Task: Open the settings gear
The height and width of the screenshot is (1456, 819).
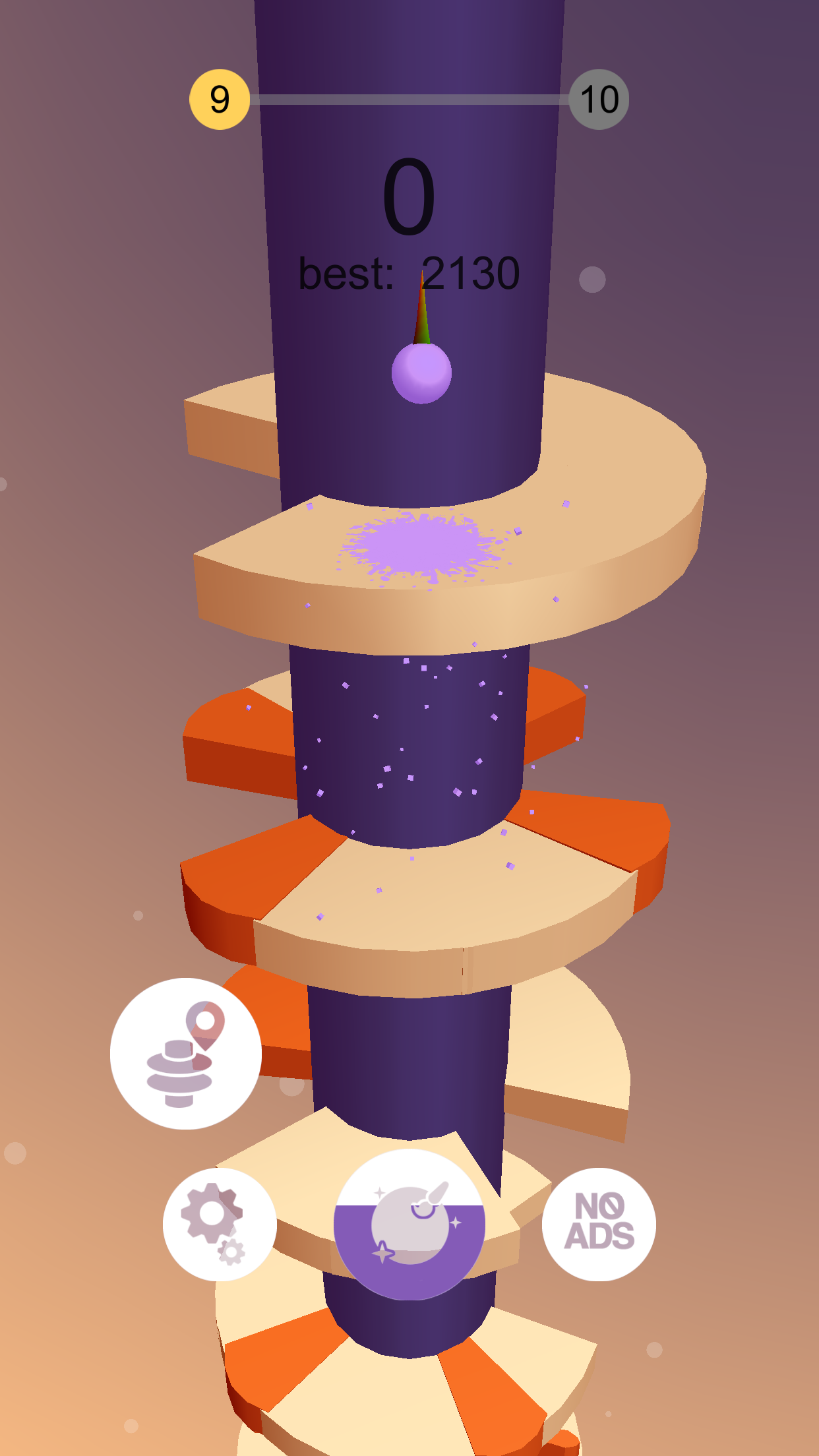Action: (x=220, y=1224)
